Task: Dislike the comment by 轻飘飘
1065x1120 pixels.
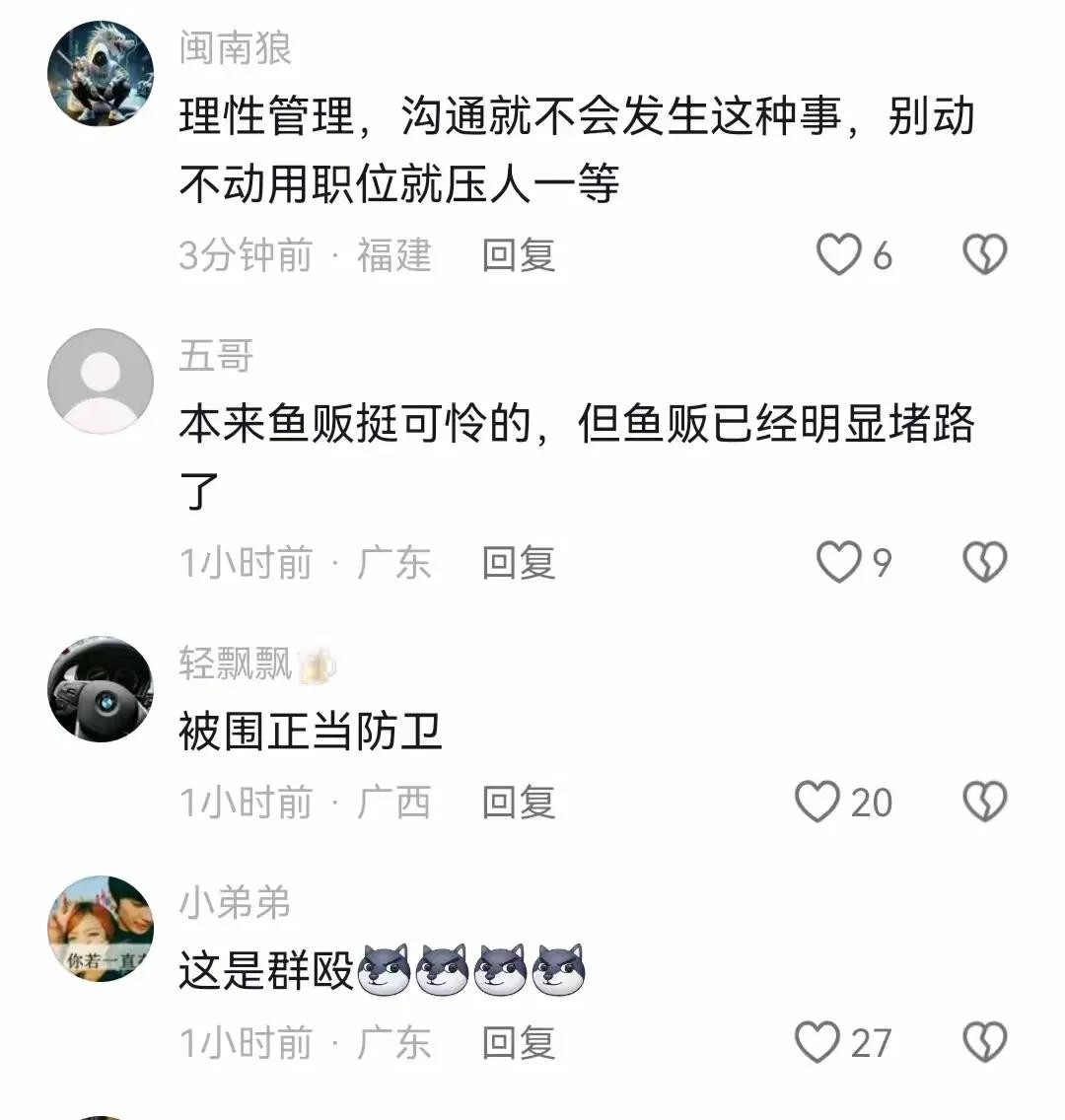Action: pyautogui.click(x=983, y=802)
